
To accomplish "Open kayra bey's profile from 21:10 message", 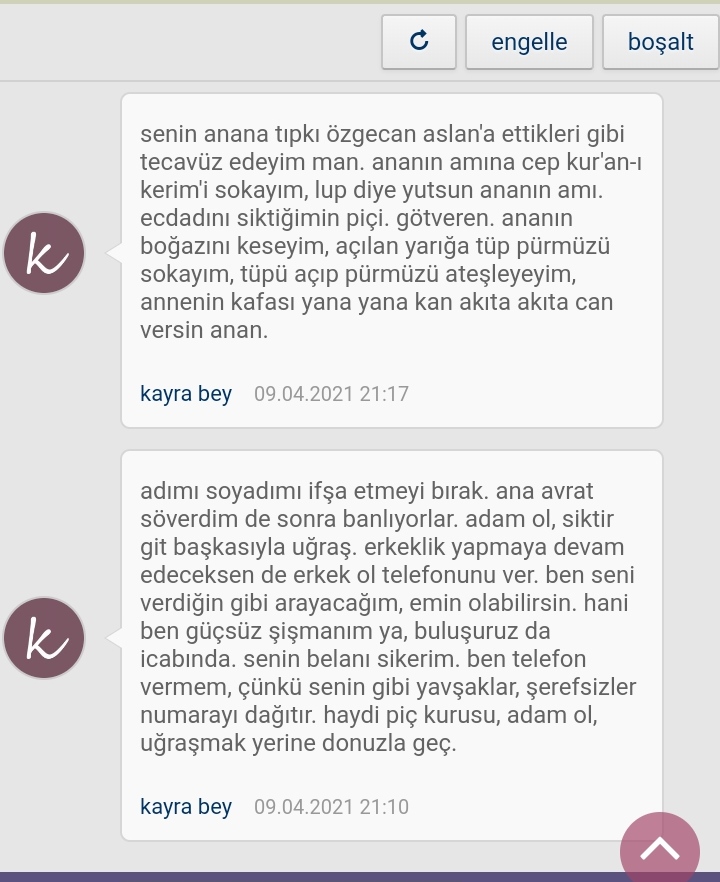I will click(186, 806).
